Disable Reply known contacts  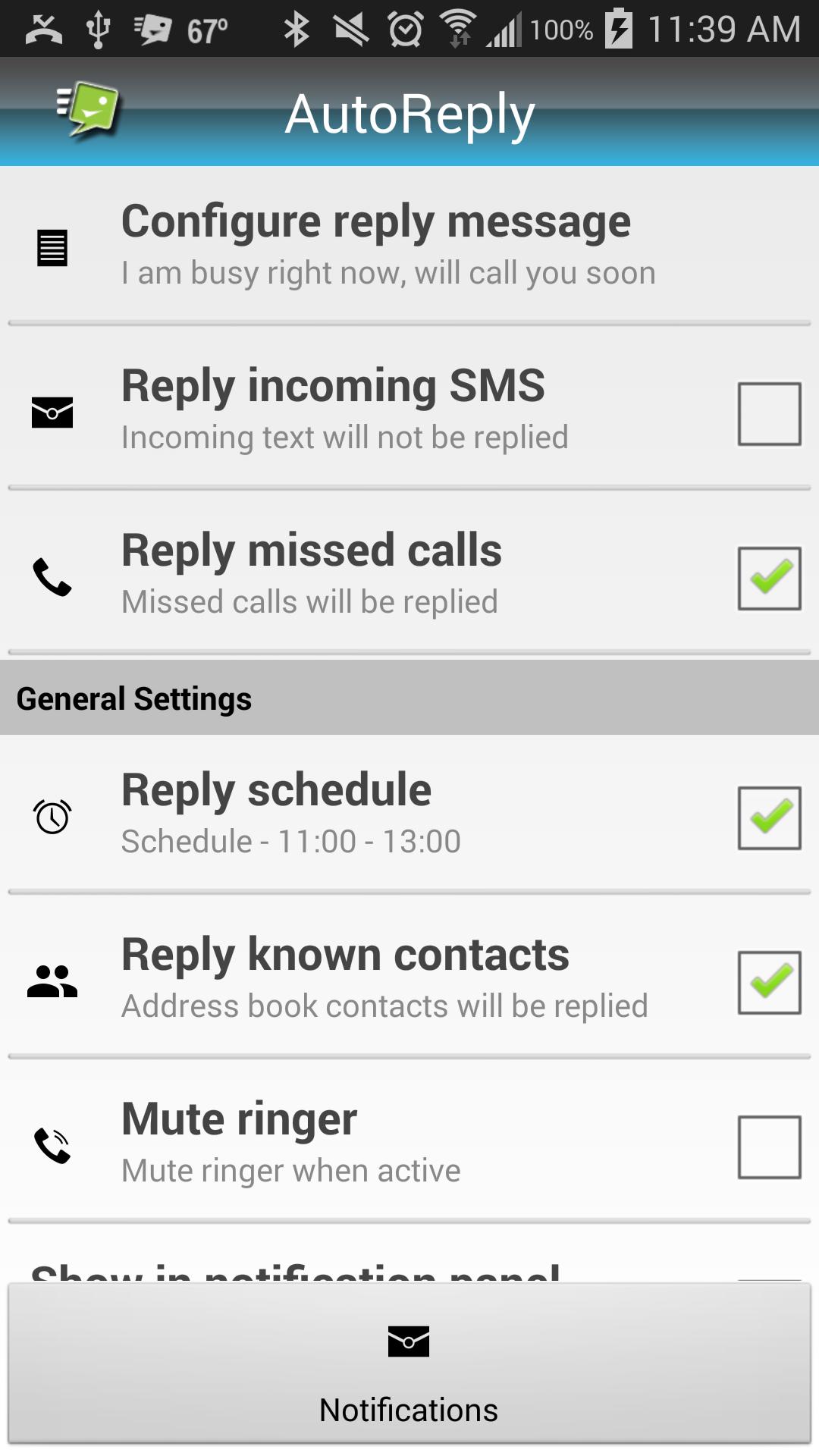pos(768,983)
